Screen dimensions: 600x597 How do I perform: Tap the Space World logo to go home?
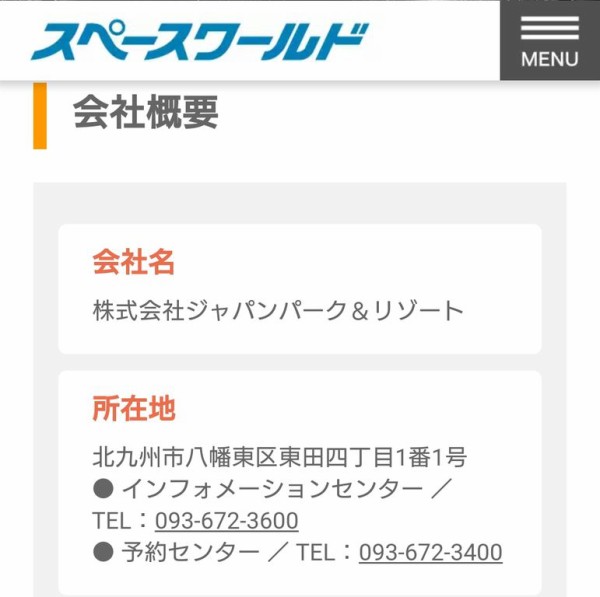[199, 41]
